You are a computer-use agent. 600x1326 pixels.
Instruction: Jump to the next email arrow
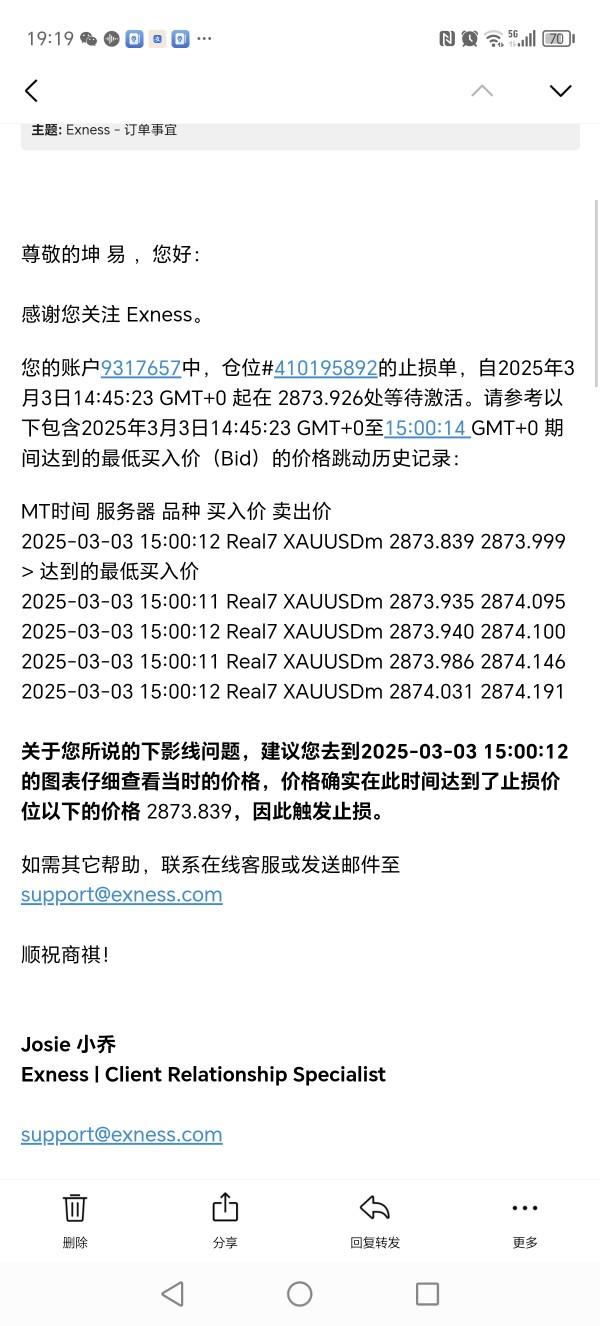point(561,91)
